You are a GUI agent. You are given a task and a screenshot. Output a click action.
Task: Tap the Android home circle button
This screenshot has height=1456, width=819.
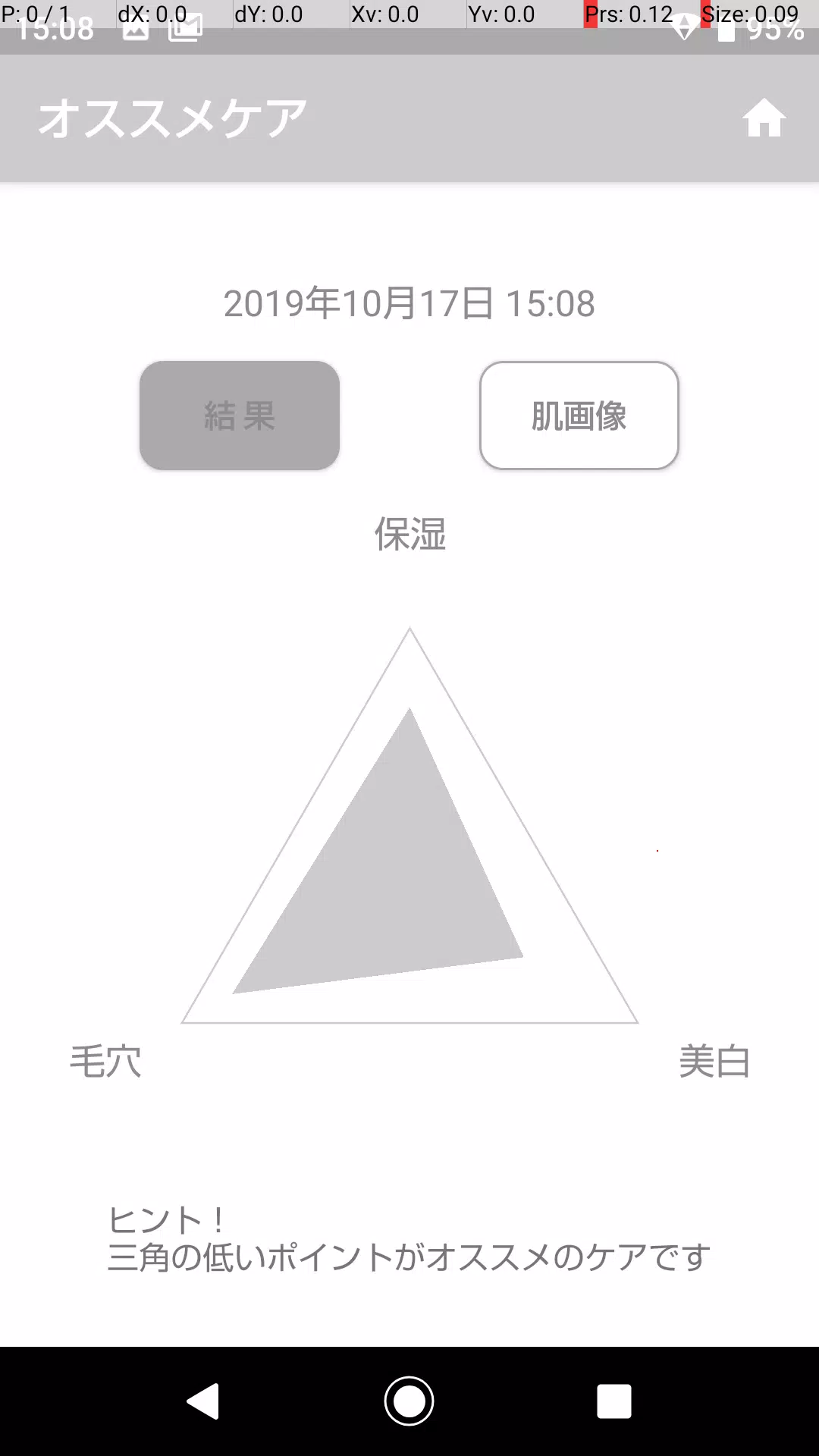409,1399
